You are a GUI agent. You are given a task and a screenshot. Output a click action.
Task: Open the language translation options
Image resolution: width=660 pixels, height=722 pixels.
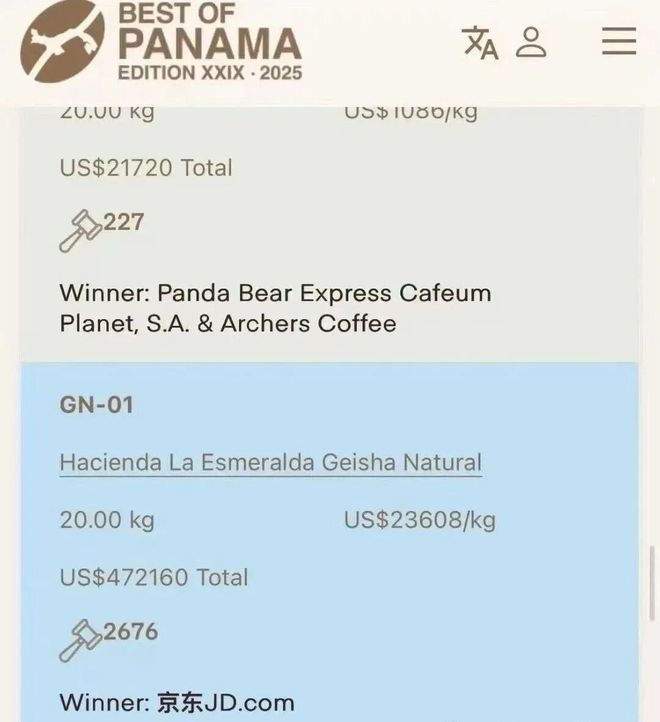point(479,42)
